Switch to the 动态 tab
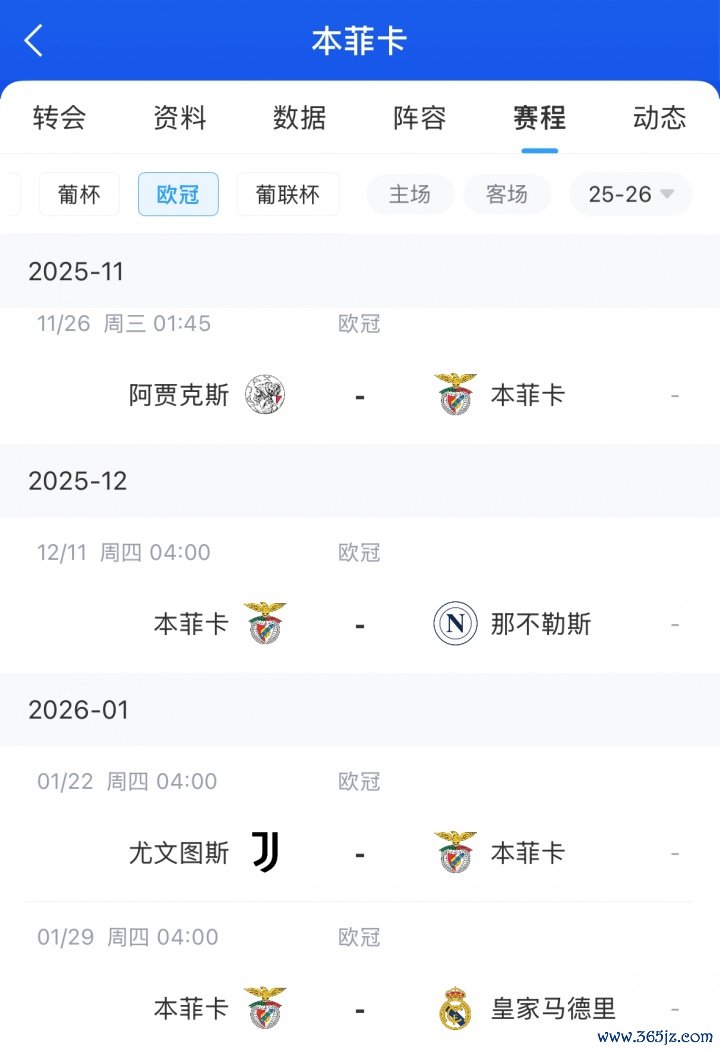Viewport: 720px width, 1052px height. click(x=659, y=118)
